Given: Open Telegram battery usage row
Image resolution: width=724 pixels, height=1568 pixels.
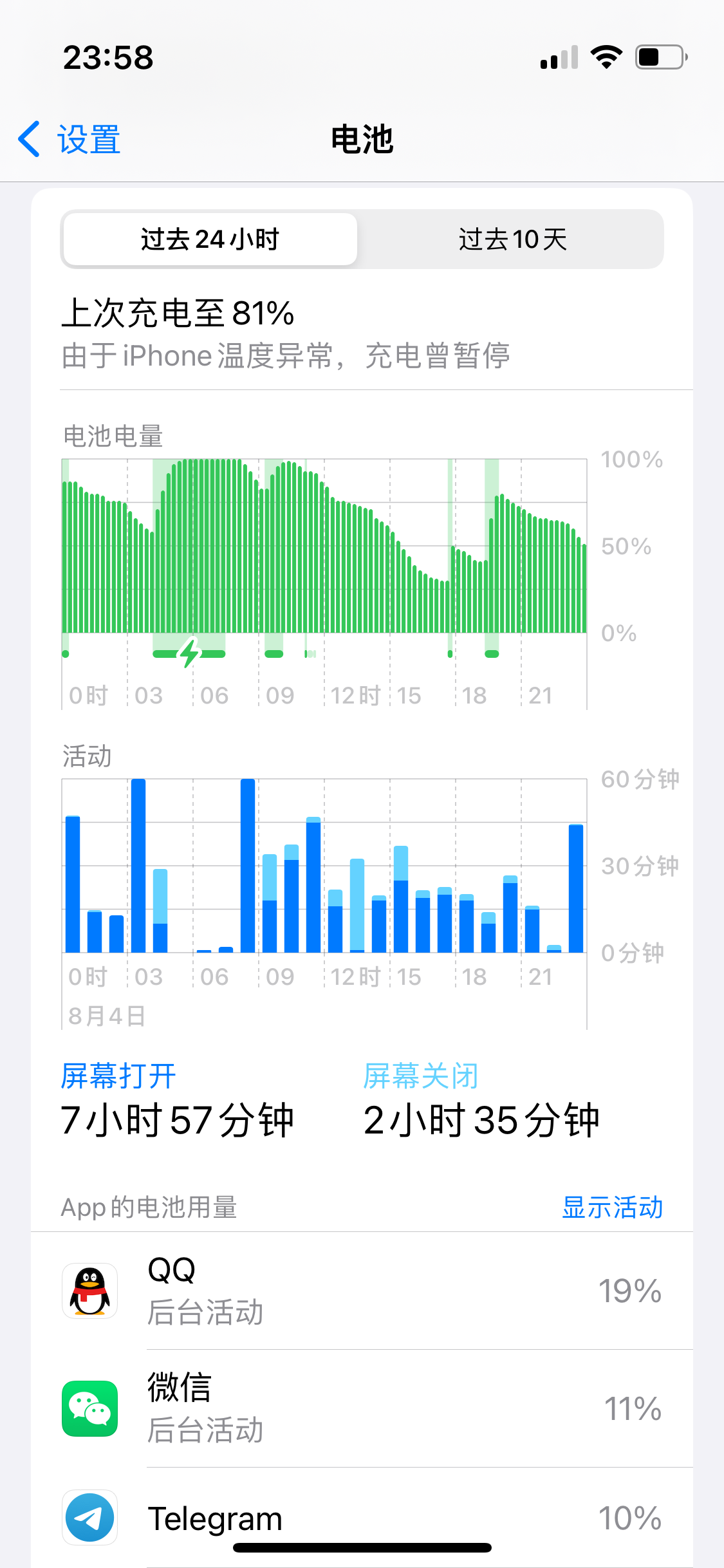Looking at the screenshot, I should pos(362,1518).
